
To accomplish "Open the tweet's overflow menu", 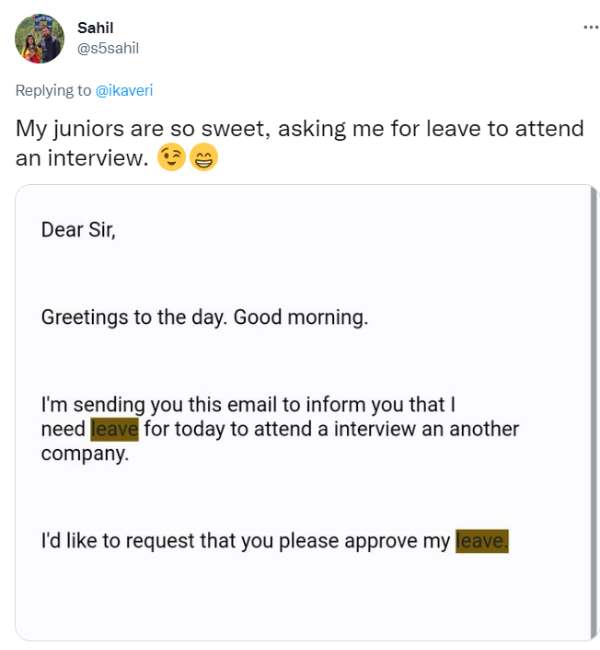I will click(590, 27).
